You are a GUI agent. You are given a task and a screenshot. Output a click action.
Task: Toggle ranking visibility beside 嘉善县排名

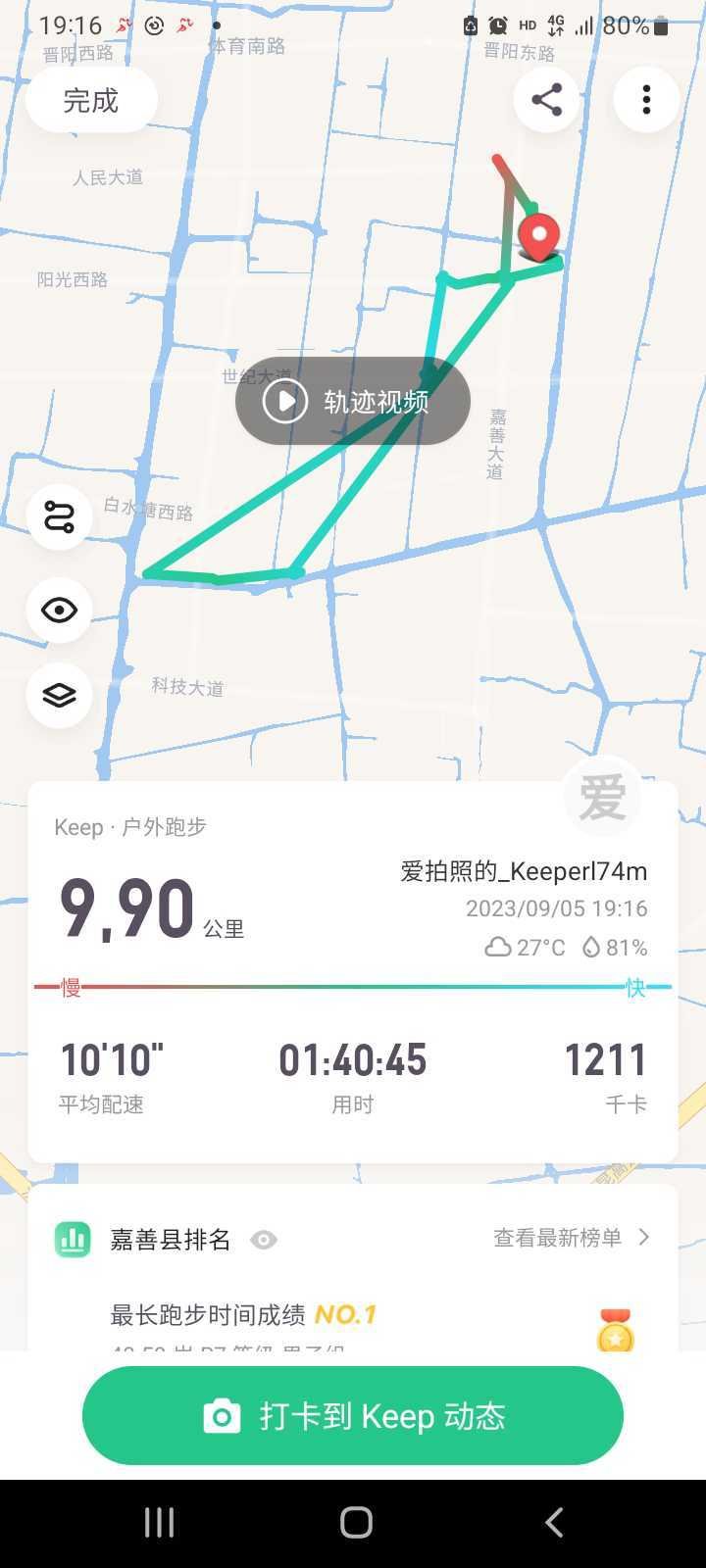(x=263, y=1240)
